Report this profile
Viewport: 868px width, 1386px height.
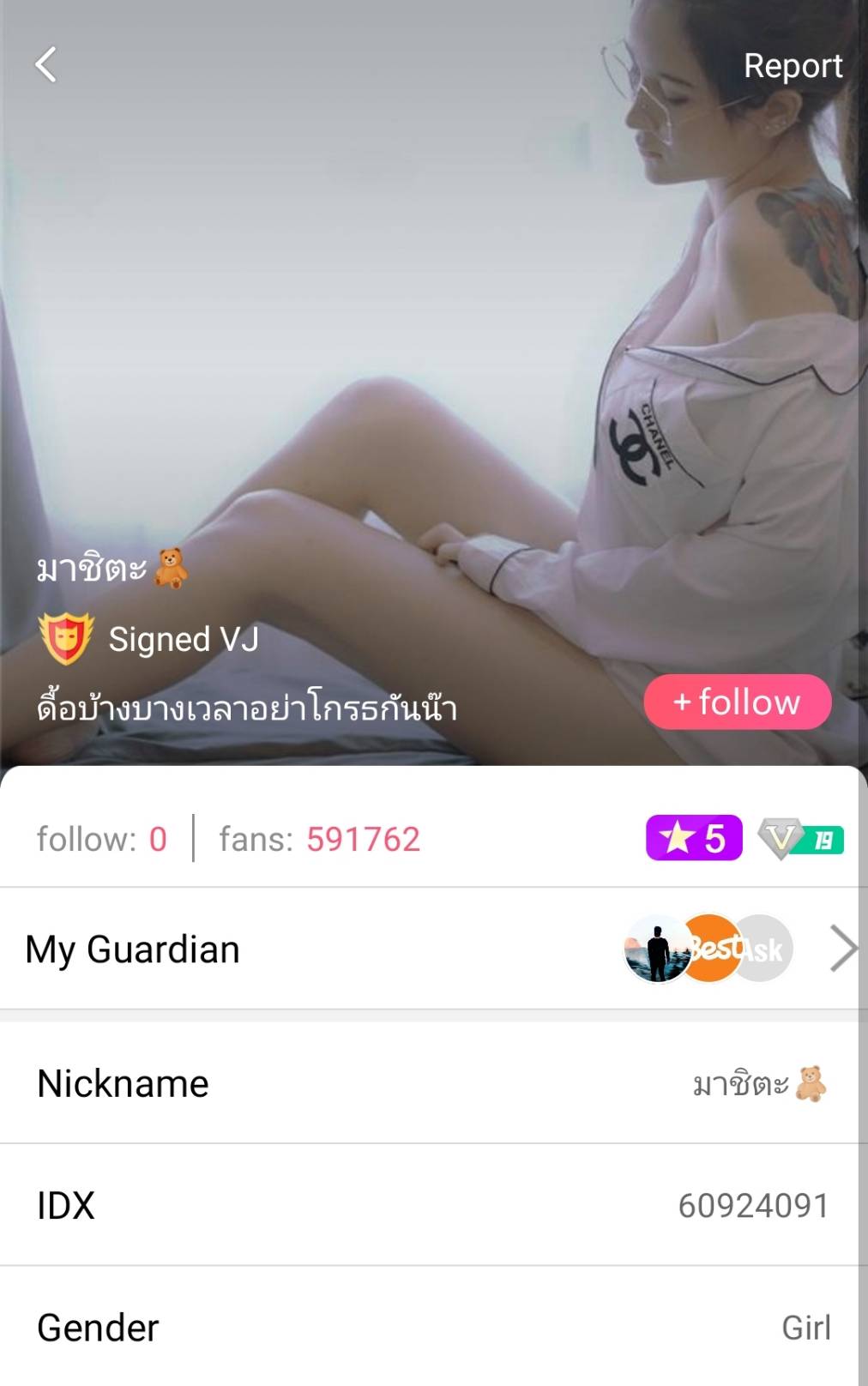click(793, 66)
